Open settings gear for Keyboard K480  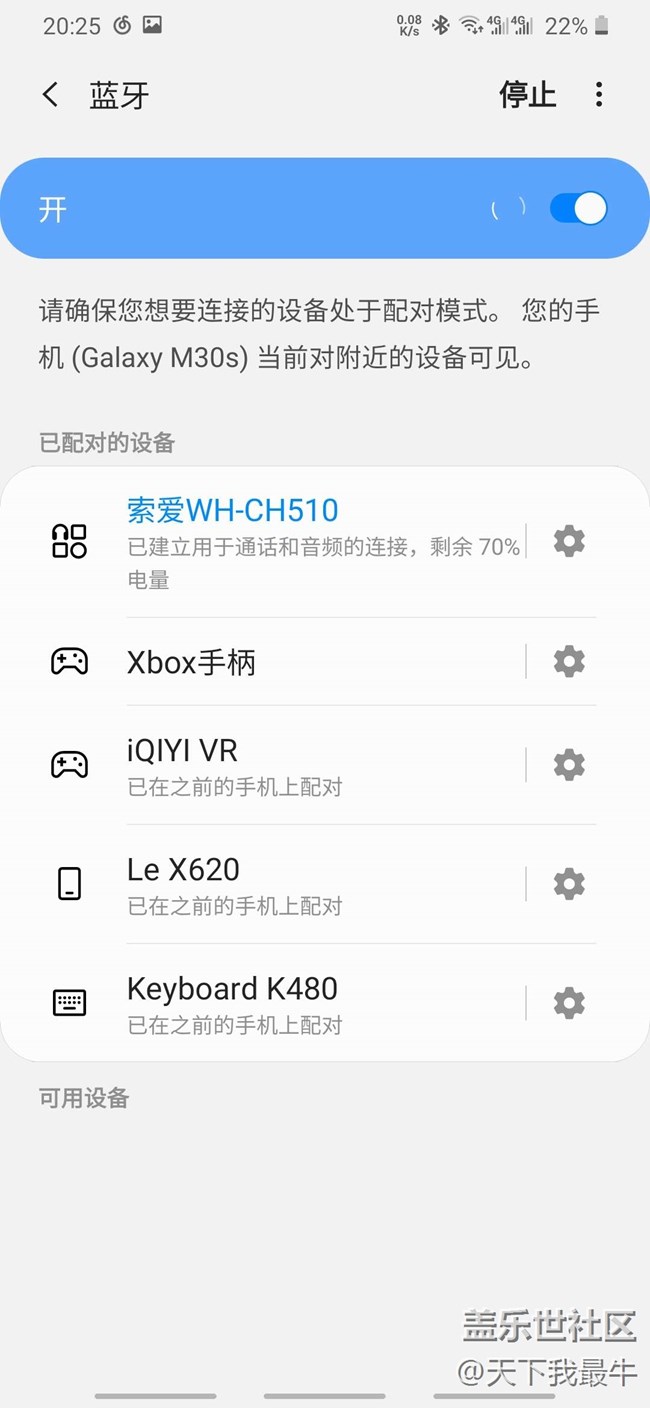(569, 1002)
